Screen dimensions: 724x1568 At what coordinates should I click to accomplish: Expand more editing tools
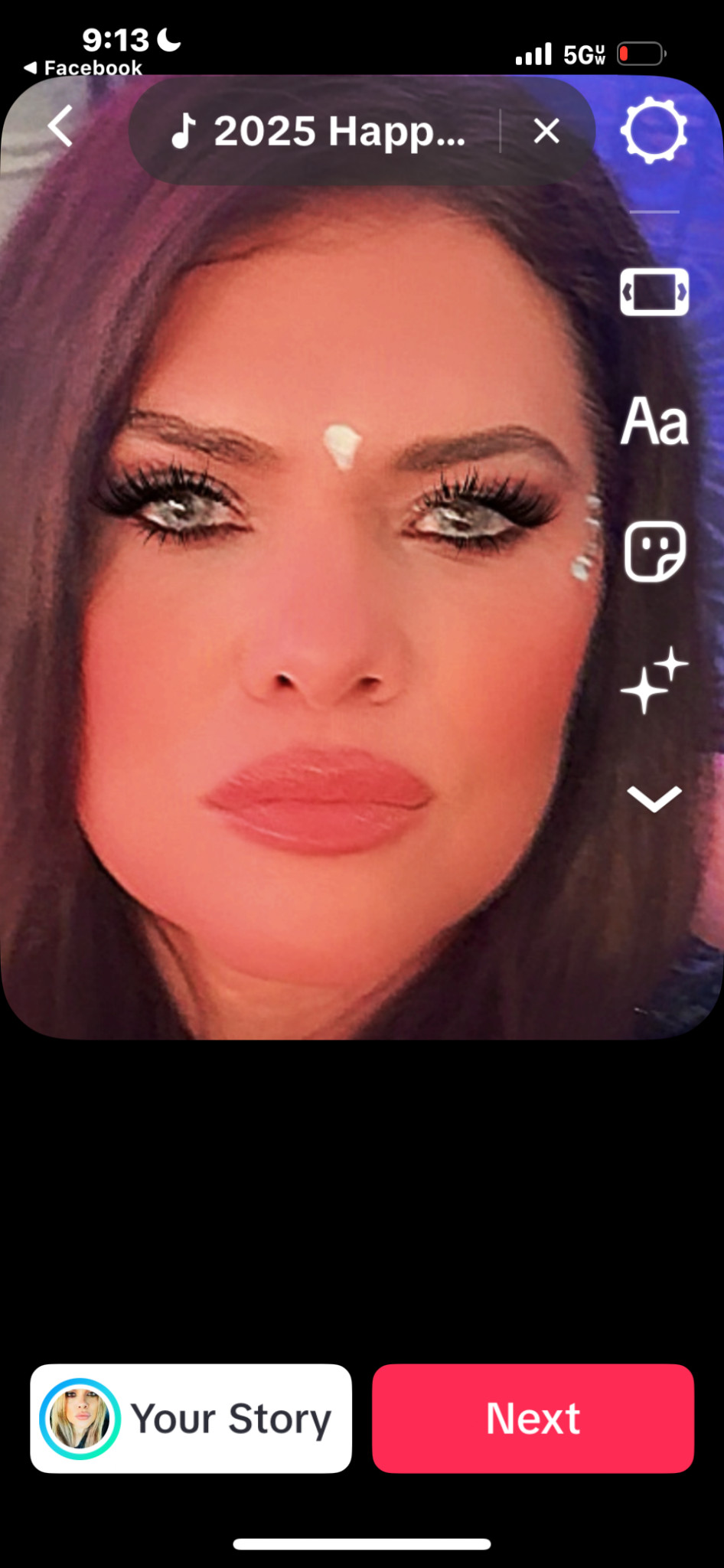coord(654,799)
